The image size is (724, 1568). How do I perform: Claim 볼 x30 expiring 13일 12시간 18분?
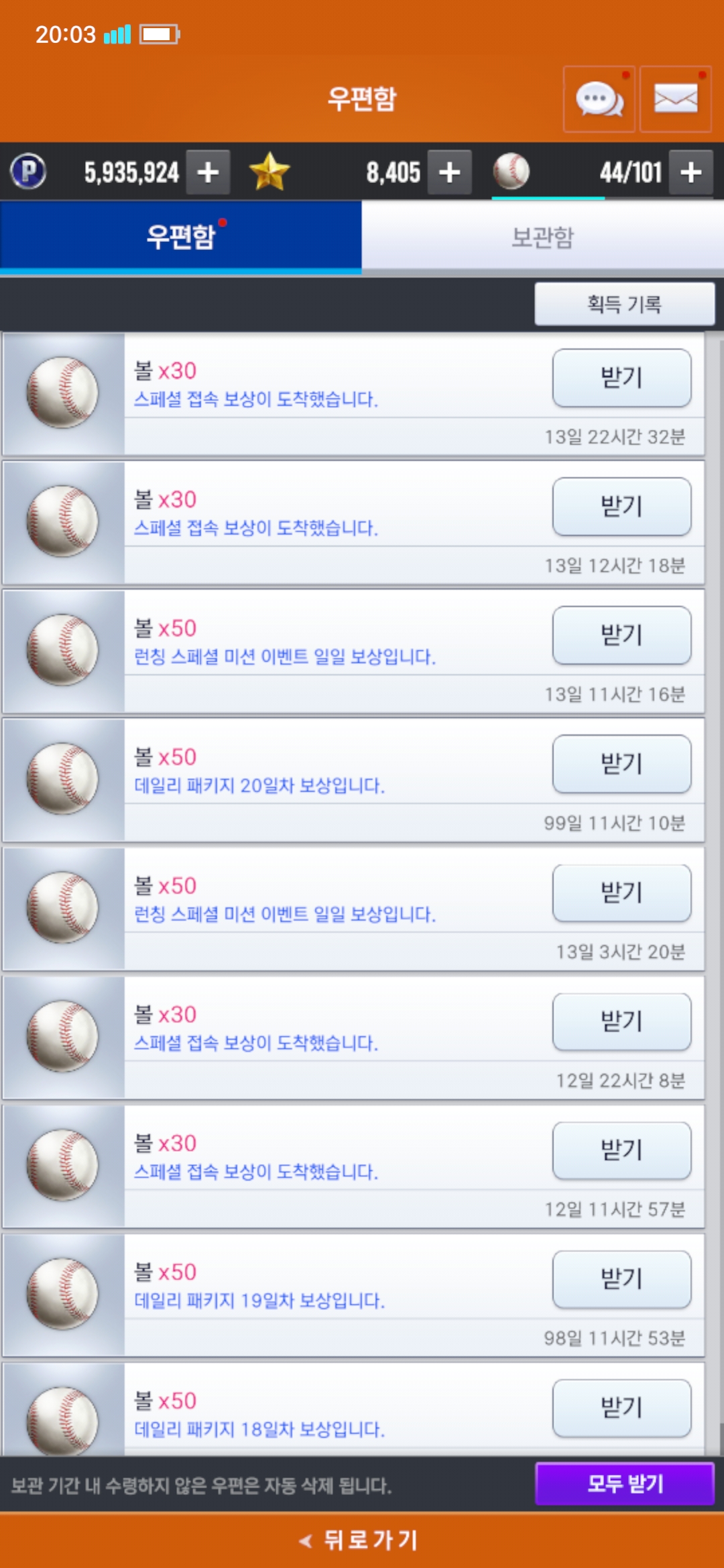[621, 507]
